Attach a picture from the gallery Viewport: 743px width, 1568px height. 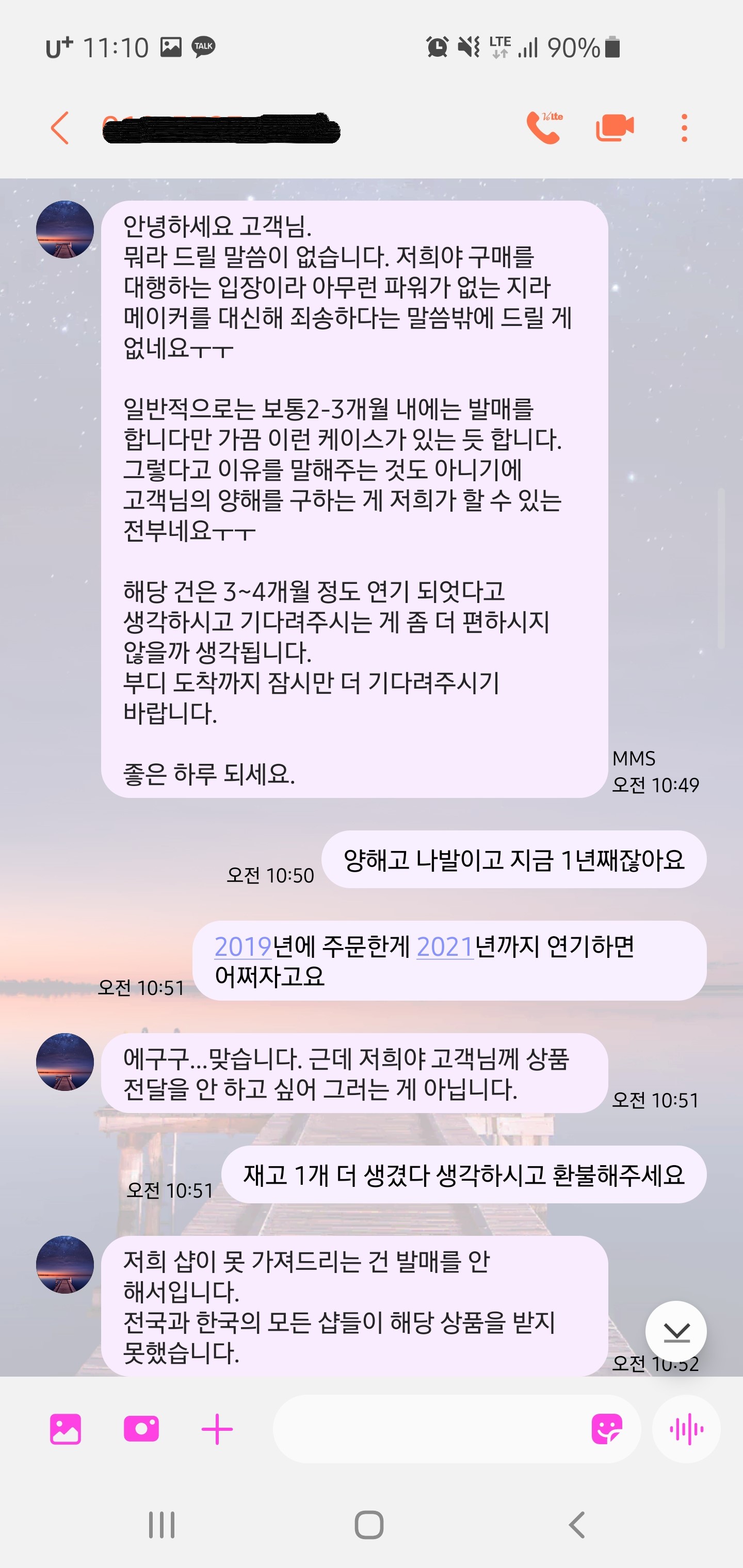click(65, 1429)
